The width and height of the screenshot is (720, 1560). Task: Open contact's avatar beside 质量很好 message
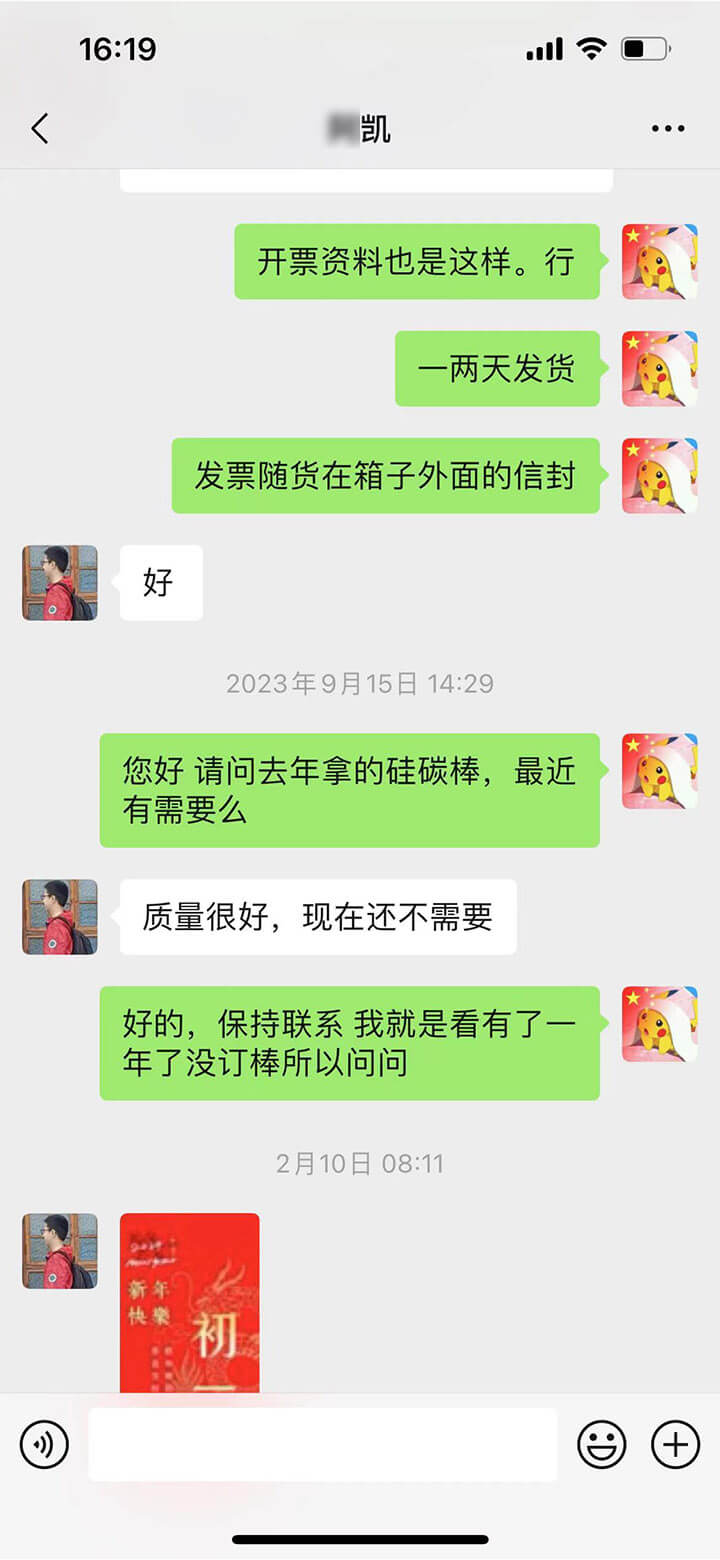(60, 917)
